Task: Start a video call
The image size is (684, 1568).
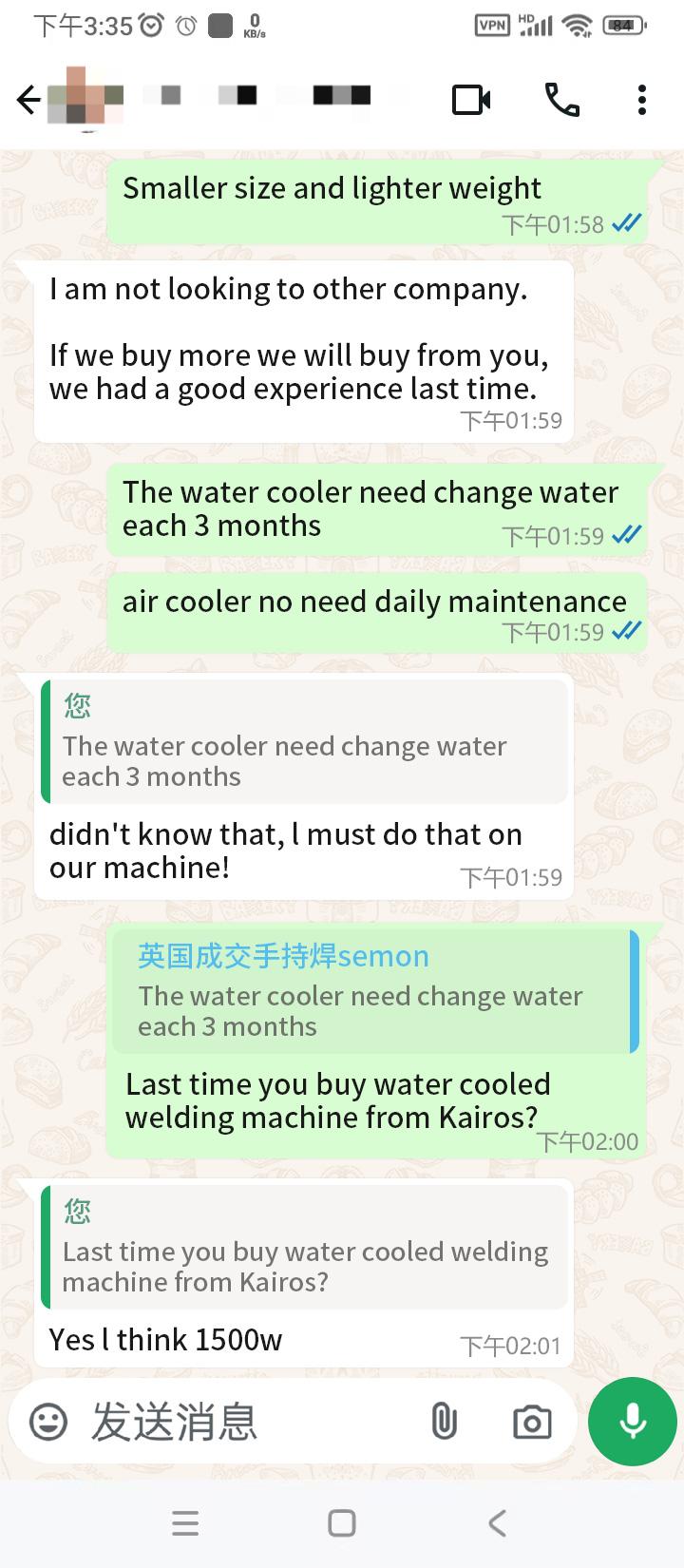Action: [x=471, y=100]
